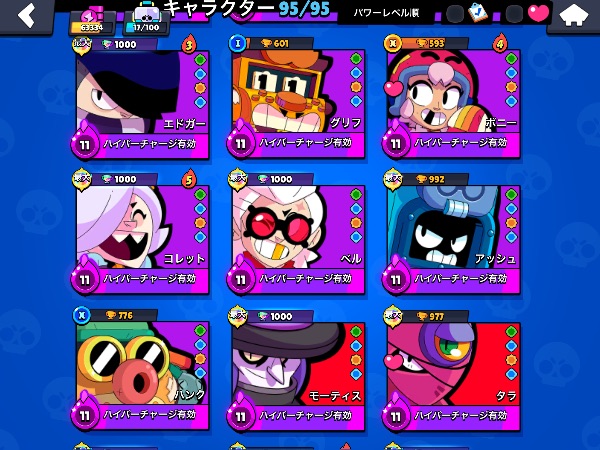This screenshot has height=450, width=600.
Task: Open the power level sort dropdown
Action: point(386,13)
